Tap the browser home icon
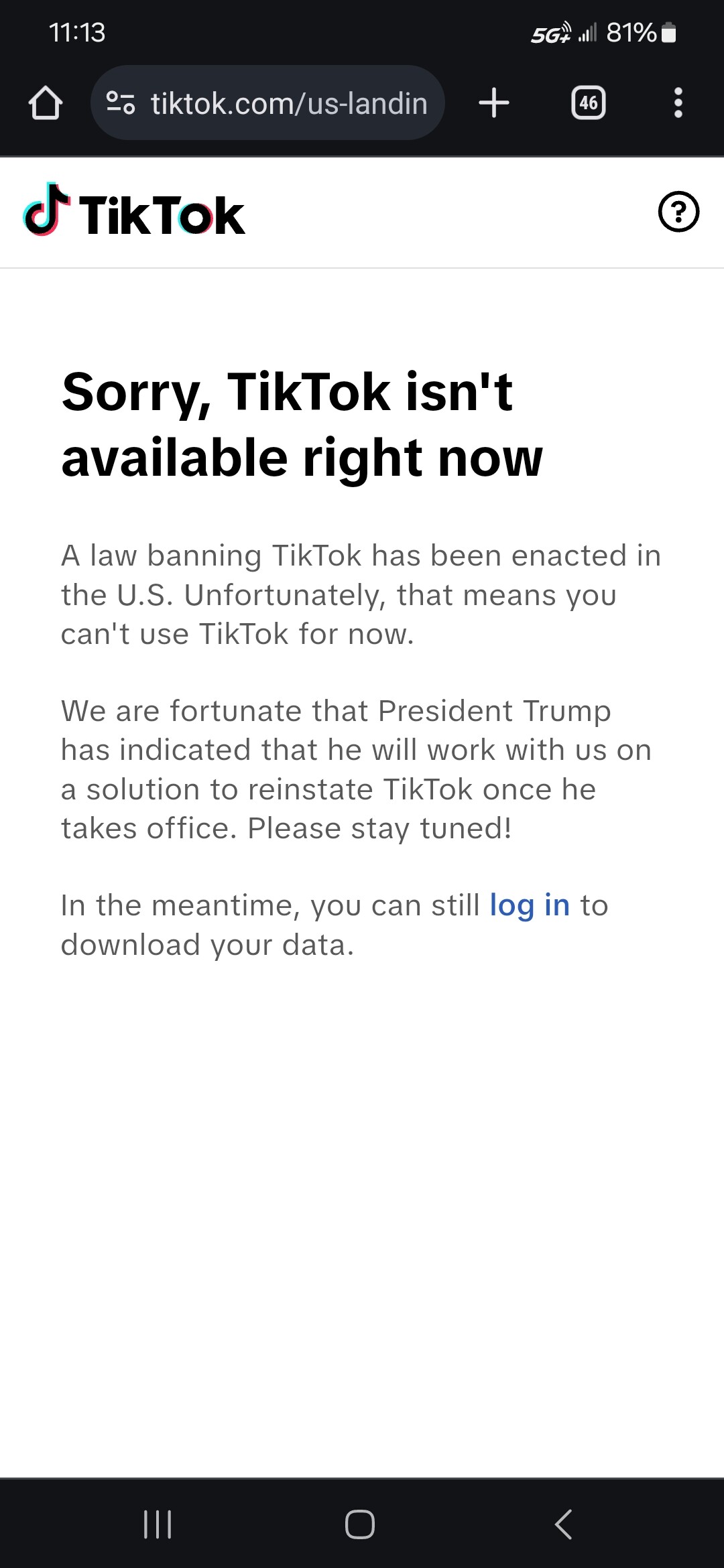The height and width of the screenshot is (1568, 724). pos(46,103)
